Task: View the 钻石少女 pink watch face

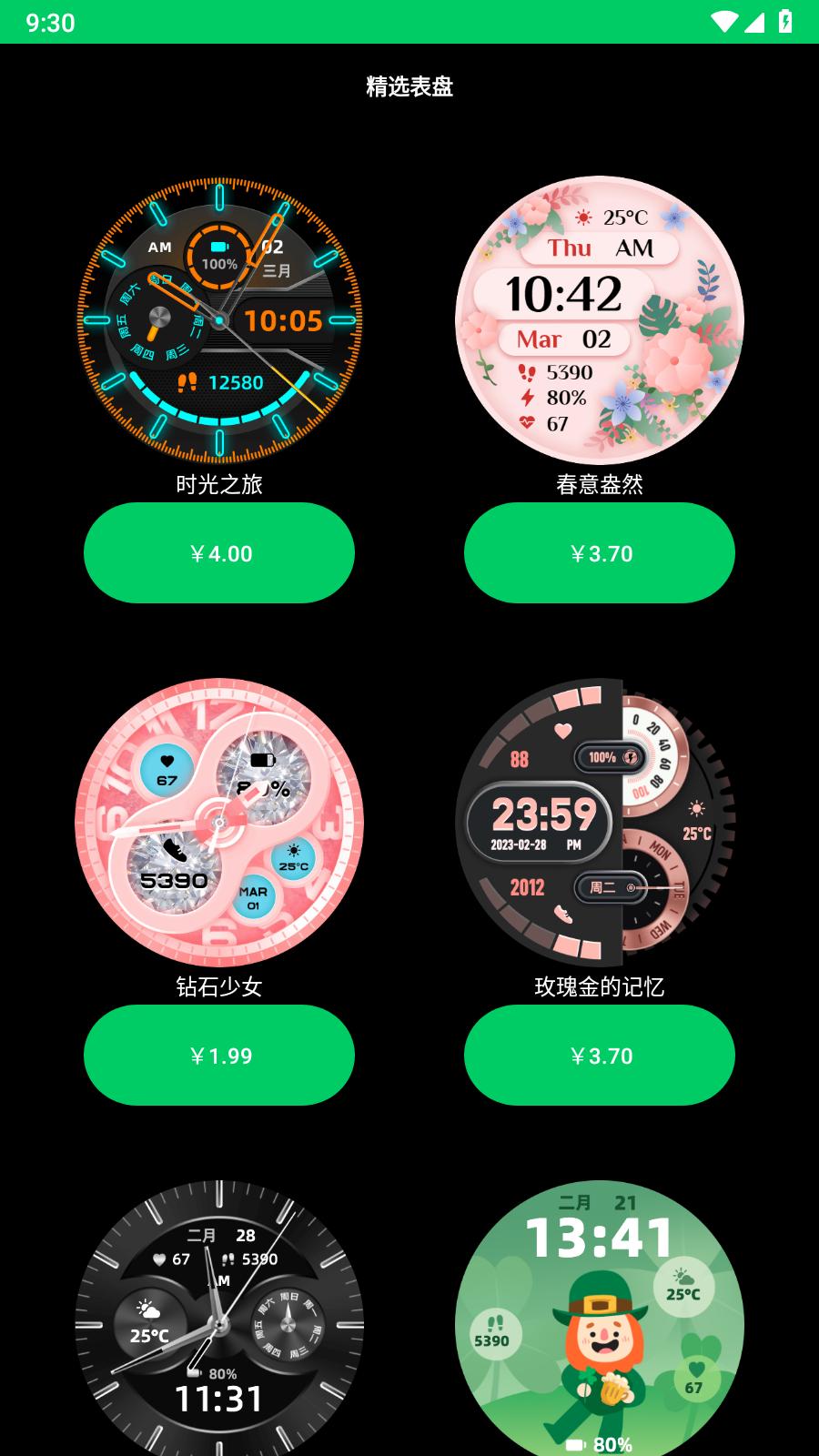Action: coord(218,823)
